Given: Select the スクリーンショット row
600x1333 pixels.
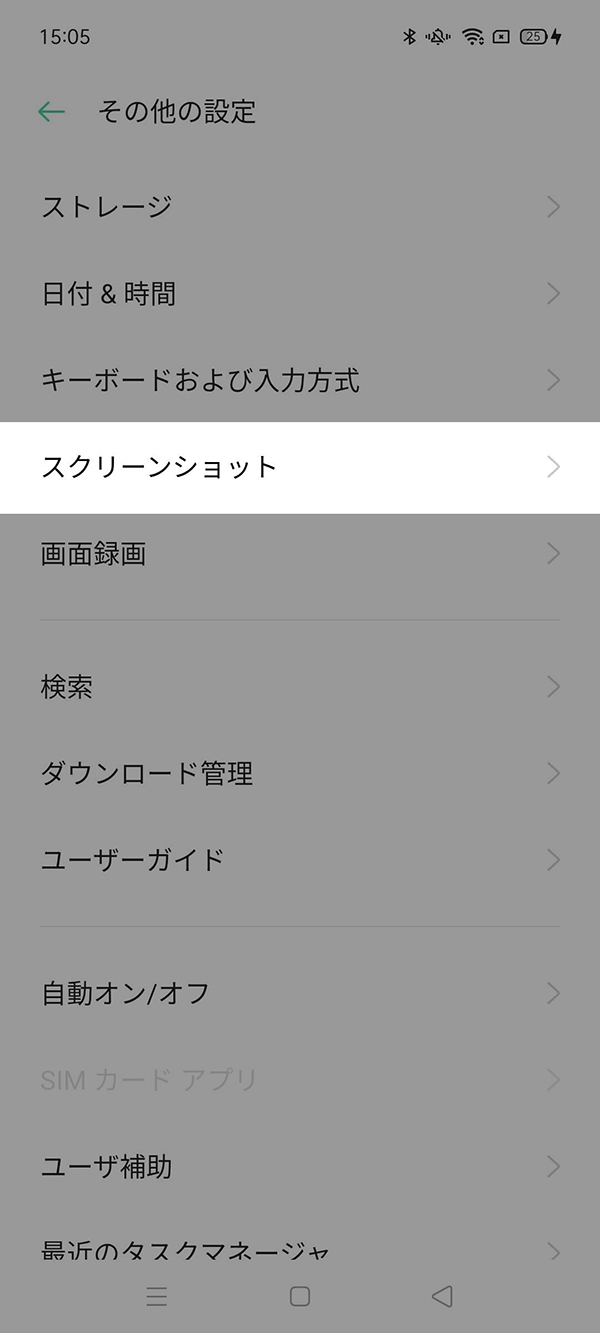Looking at the screenshot, I should (300, 467).
